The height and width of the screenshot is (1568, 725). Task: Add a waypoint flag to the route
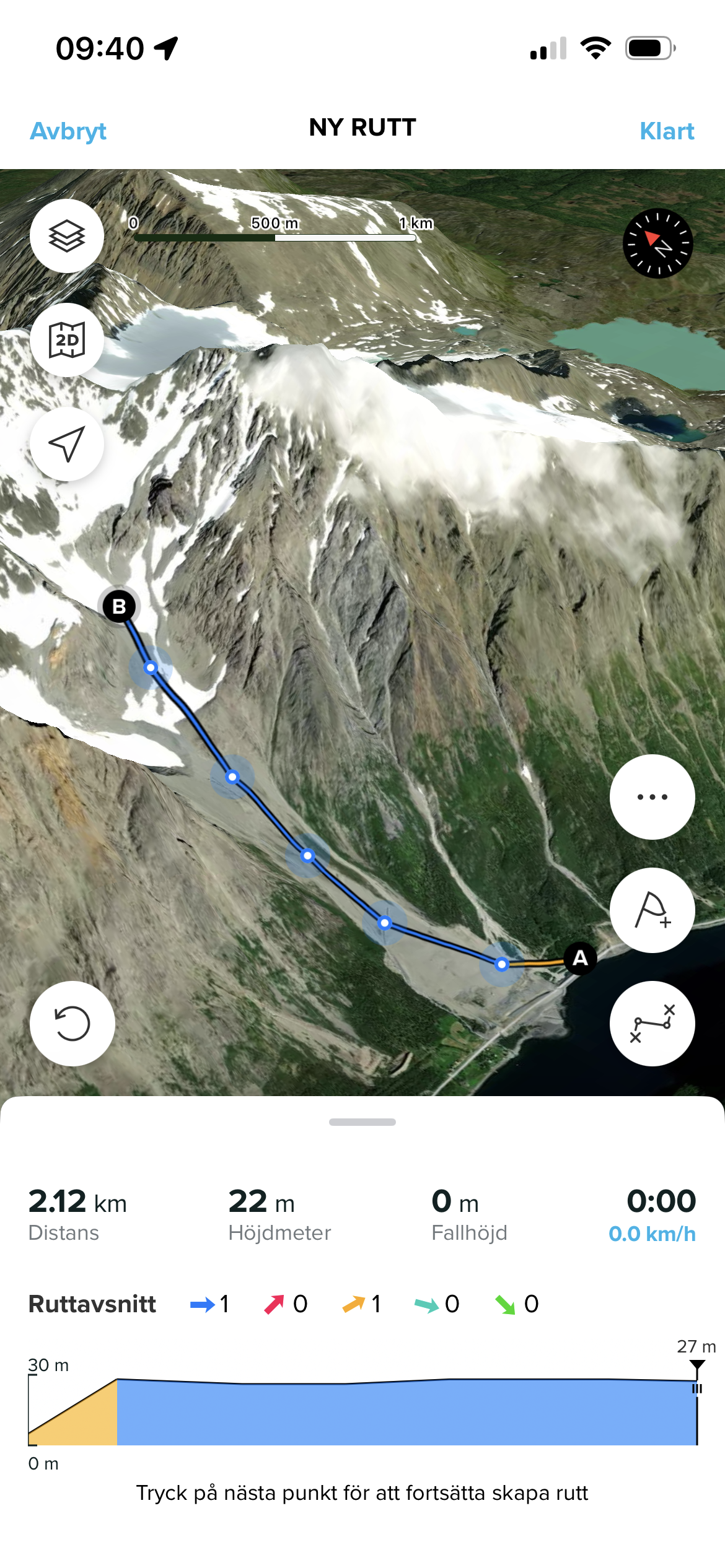[652, 910]
